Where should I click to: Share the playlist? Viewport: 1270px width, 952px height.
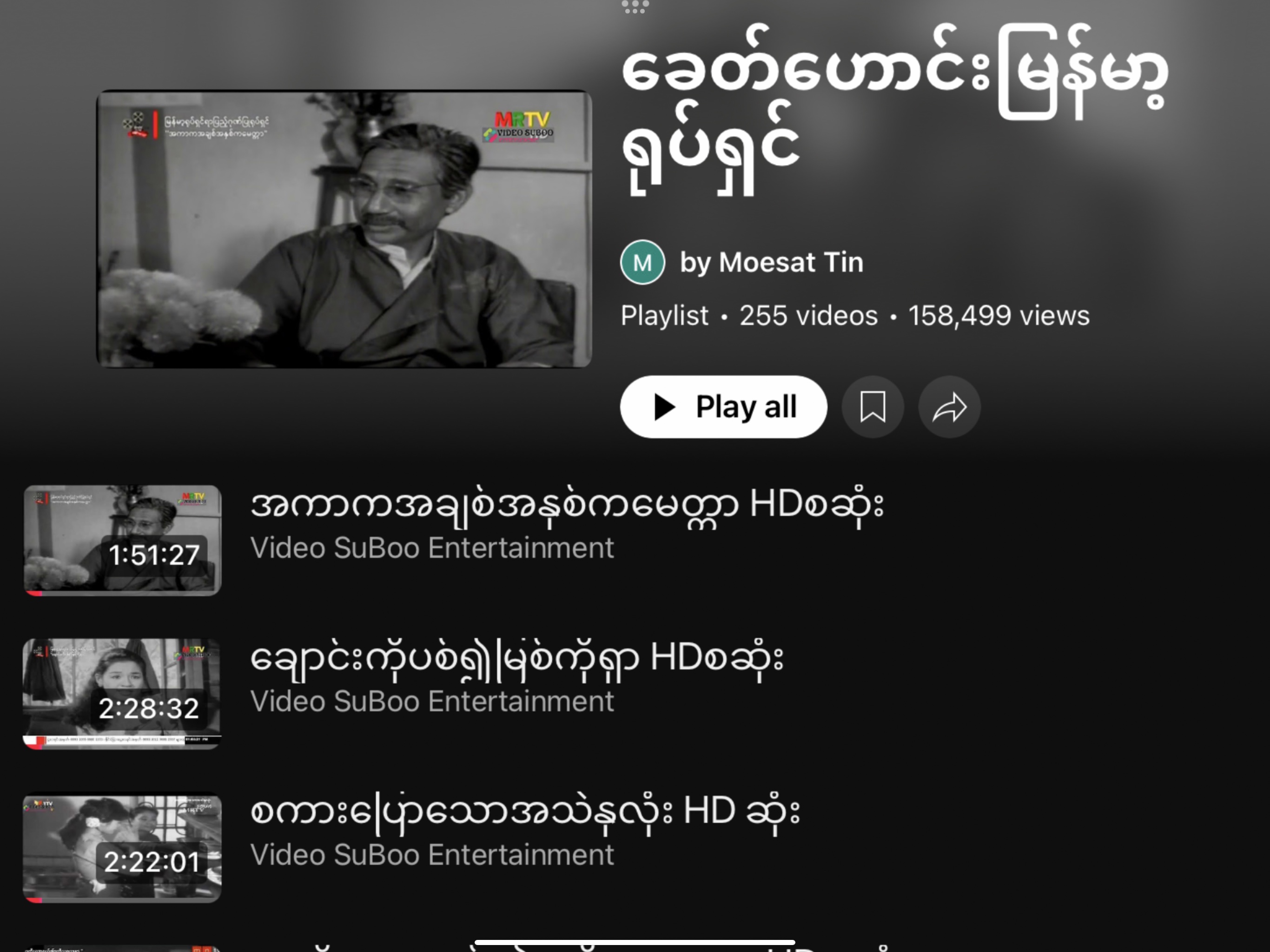click(949, 407)
